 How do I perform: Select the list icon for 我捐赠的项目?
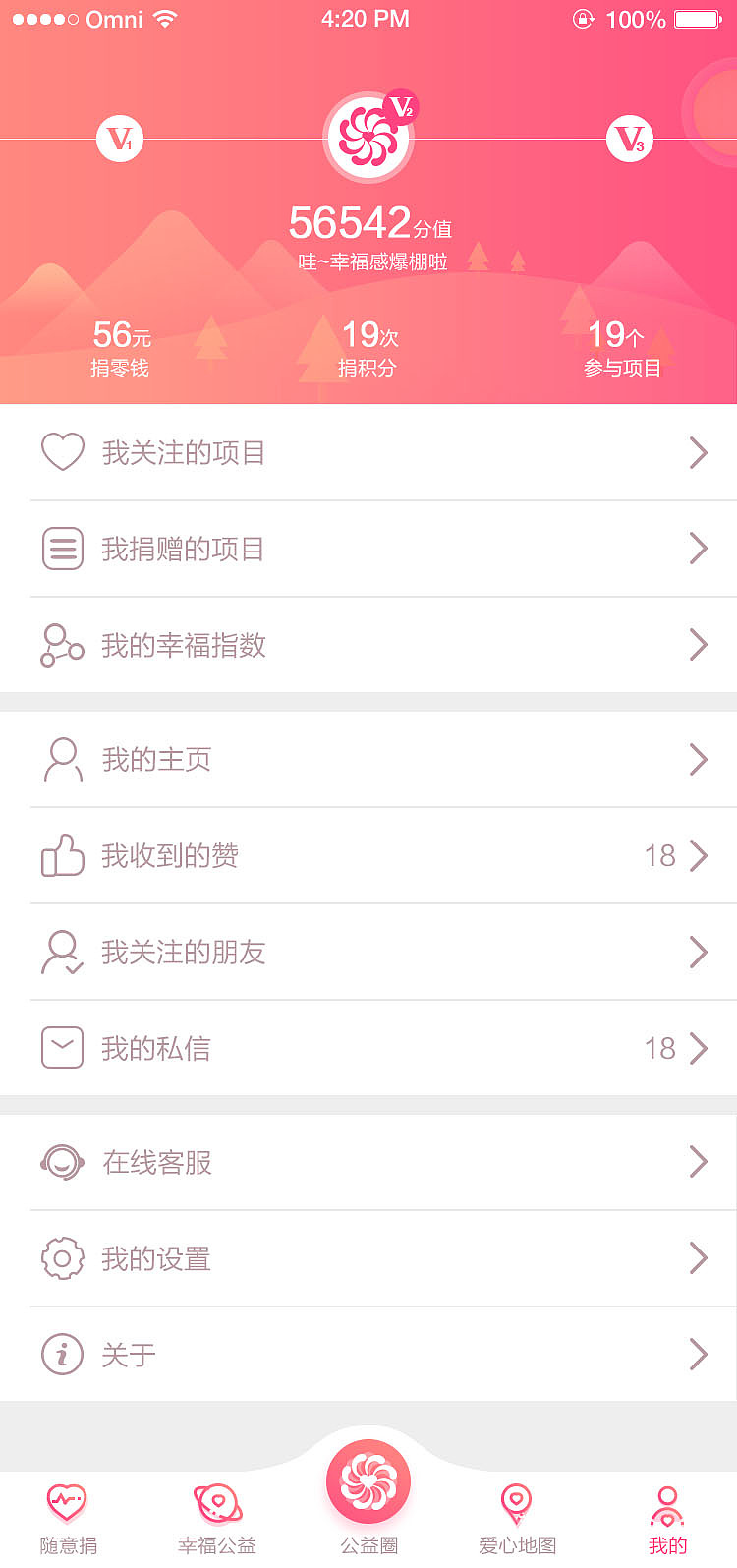[63, 548]
